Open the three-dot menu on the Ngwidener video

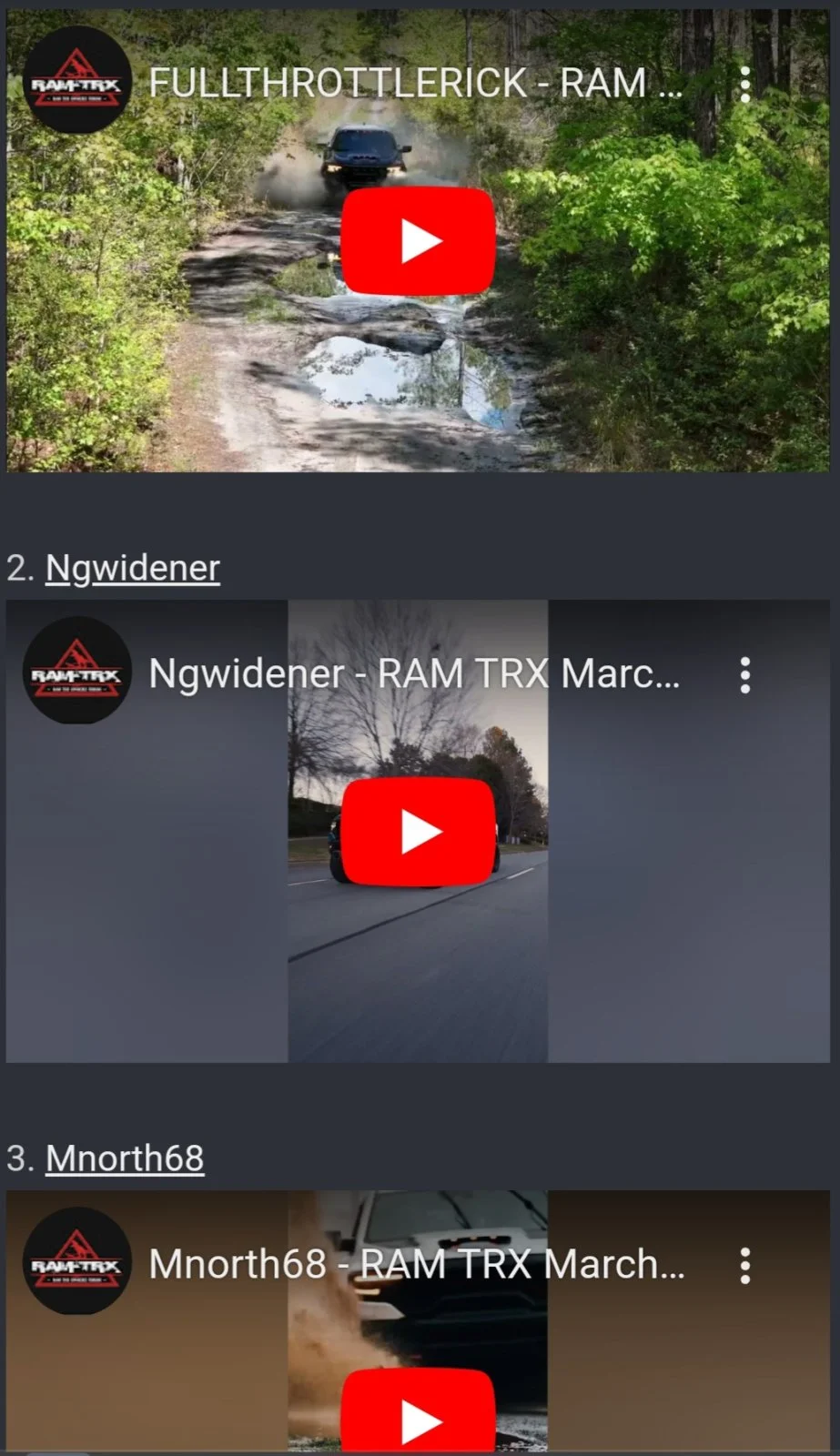745,673
